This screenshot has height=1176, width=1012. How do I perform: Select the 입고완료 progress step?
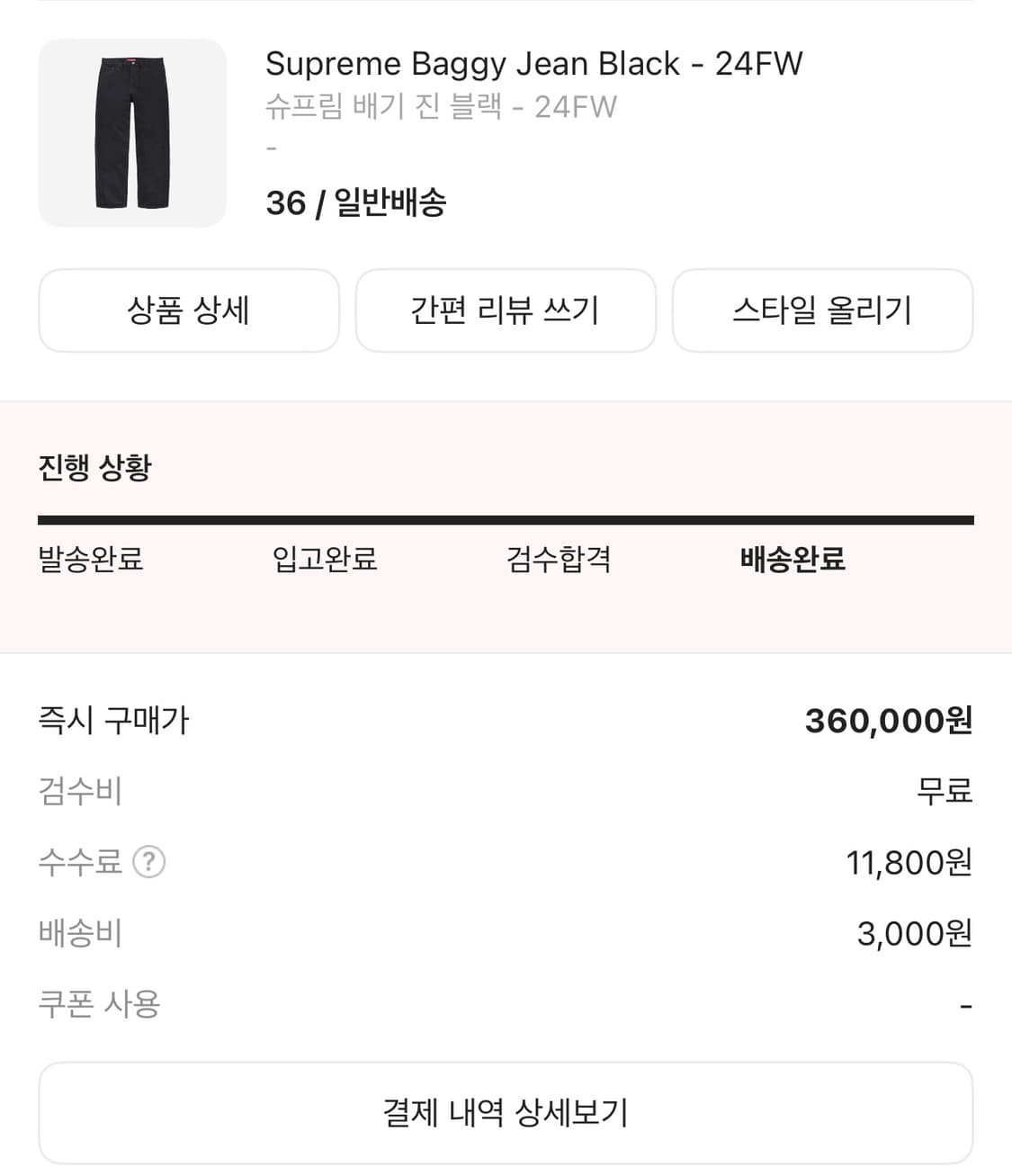point(326,560)
